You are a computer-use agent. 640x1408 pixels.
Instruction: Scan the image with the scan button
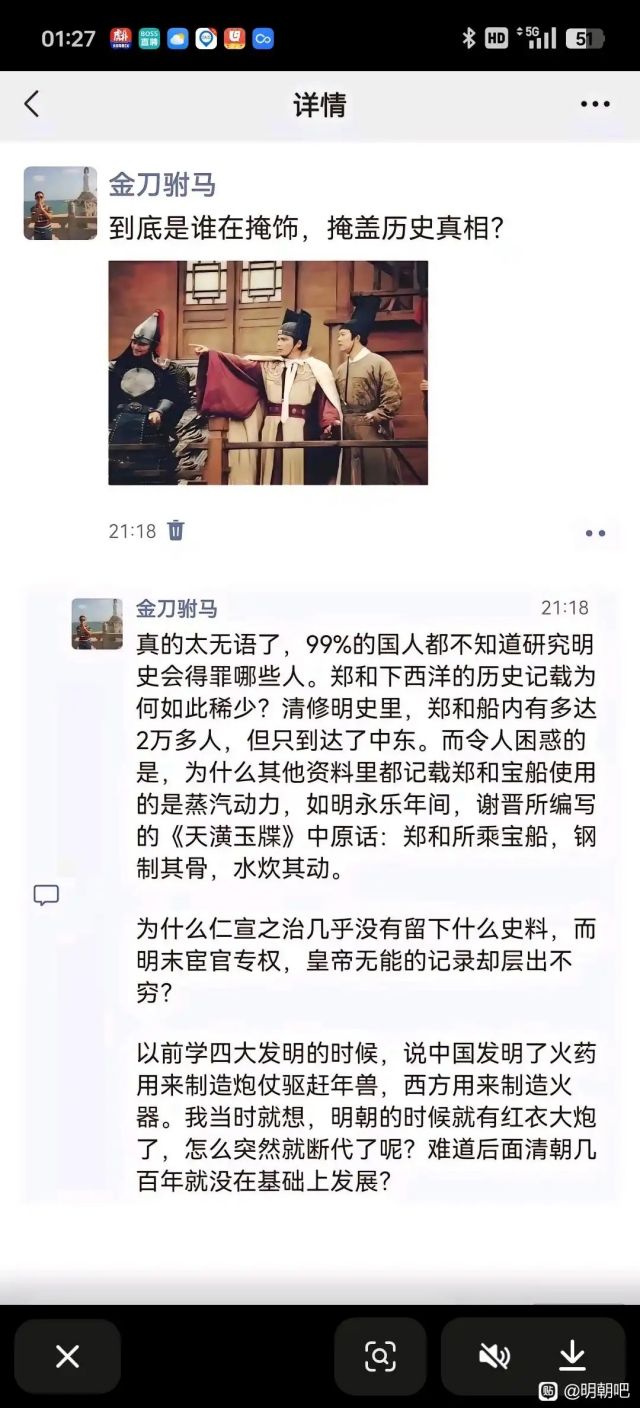tap(380, 1356)
